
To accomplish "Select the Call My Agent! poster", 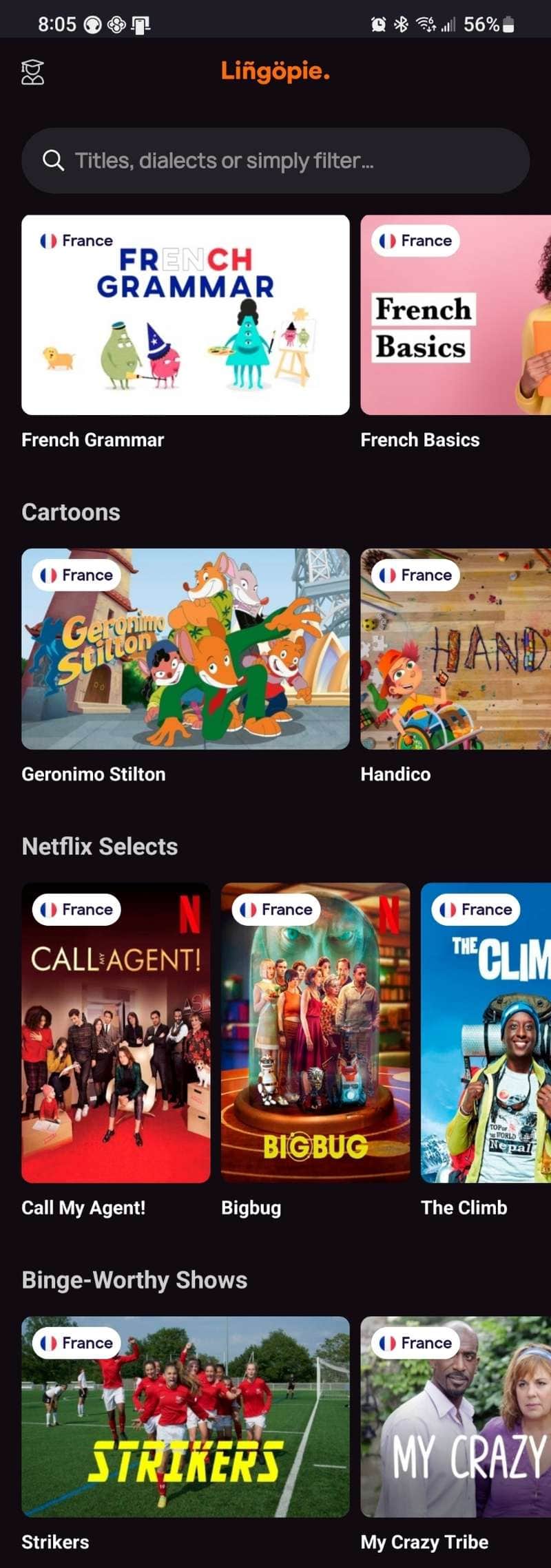I will [x=116, y=1032].
